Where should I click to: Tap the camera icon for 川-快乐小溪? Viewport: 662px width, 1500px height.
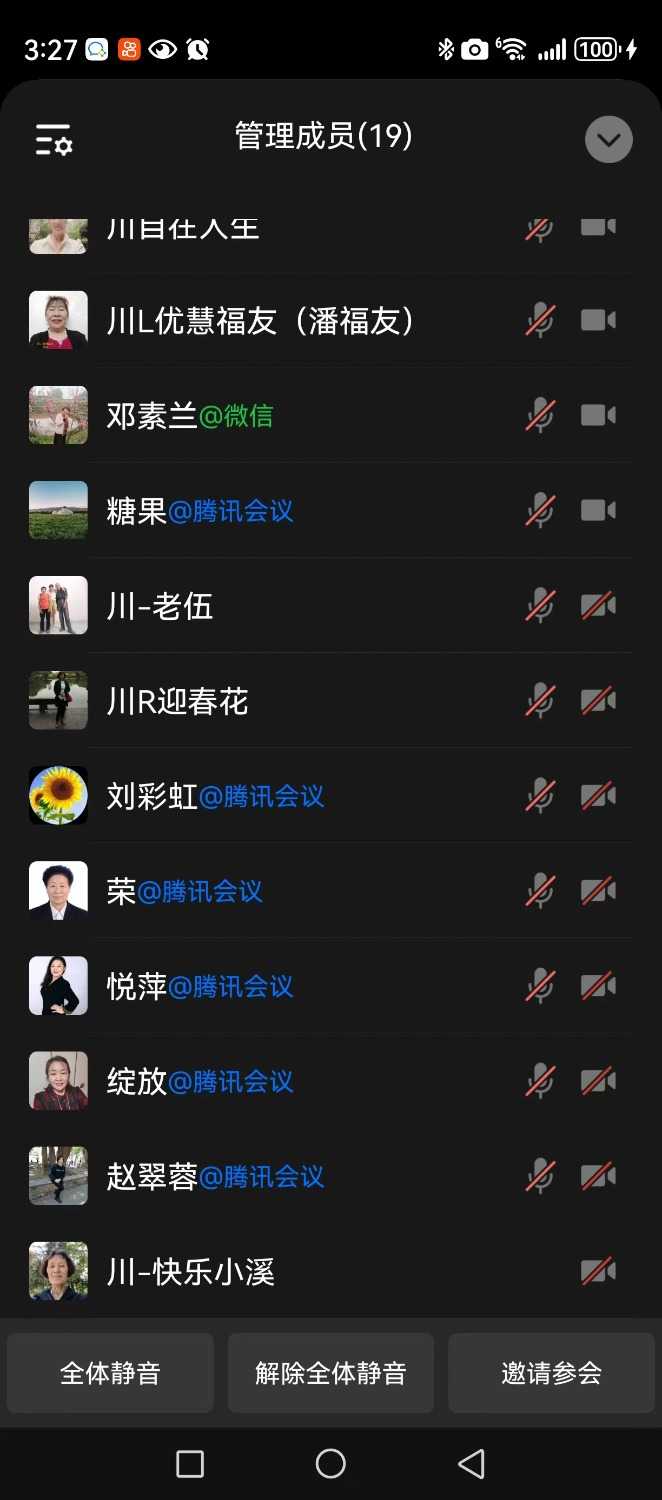click(598, 1271)
